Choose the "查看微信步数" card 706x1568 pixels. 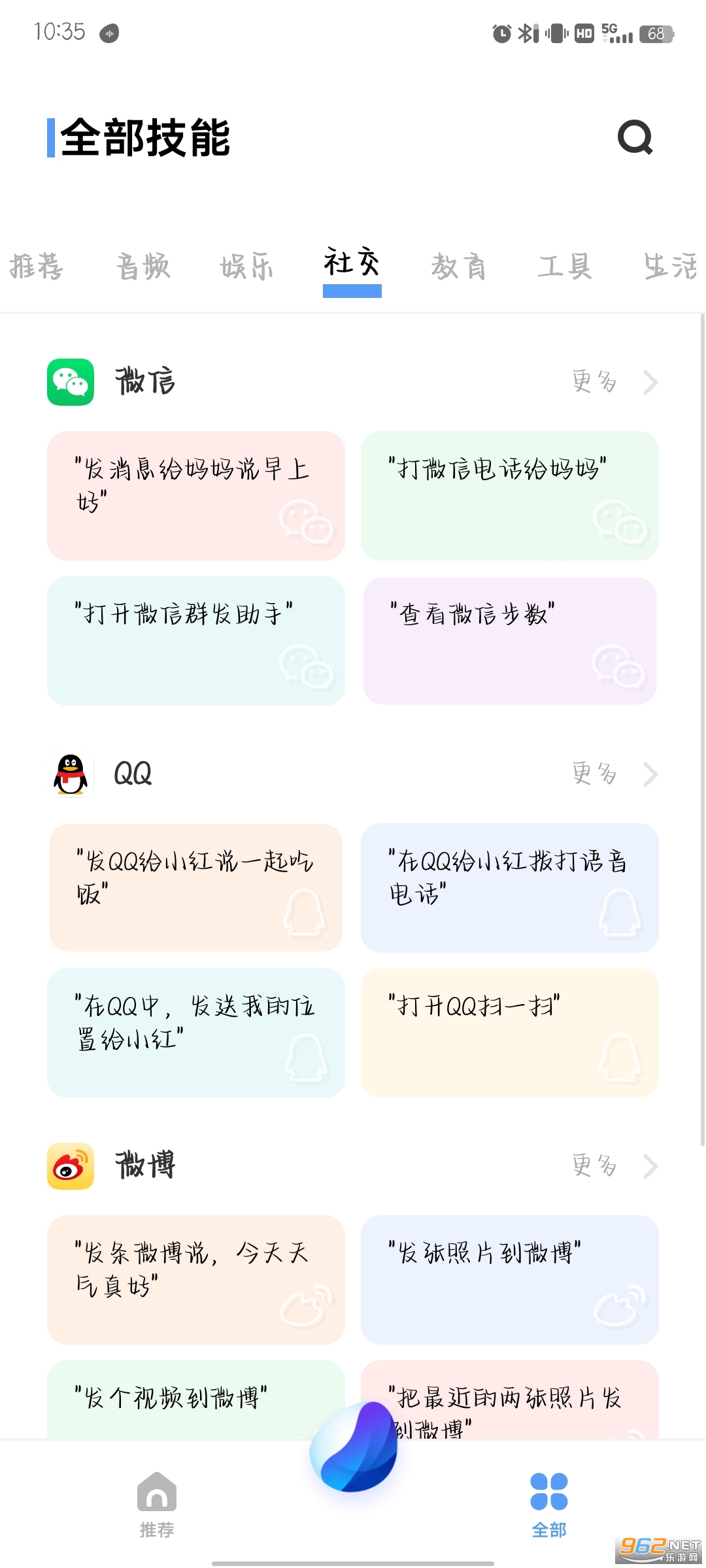click(x=509, y=640)
